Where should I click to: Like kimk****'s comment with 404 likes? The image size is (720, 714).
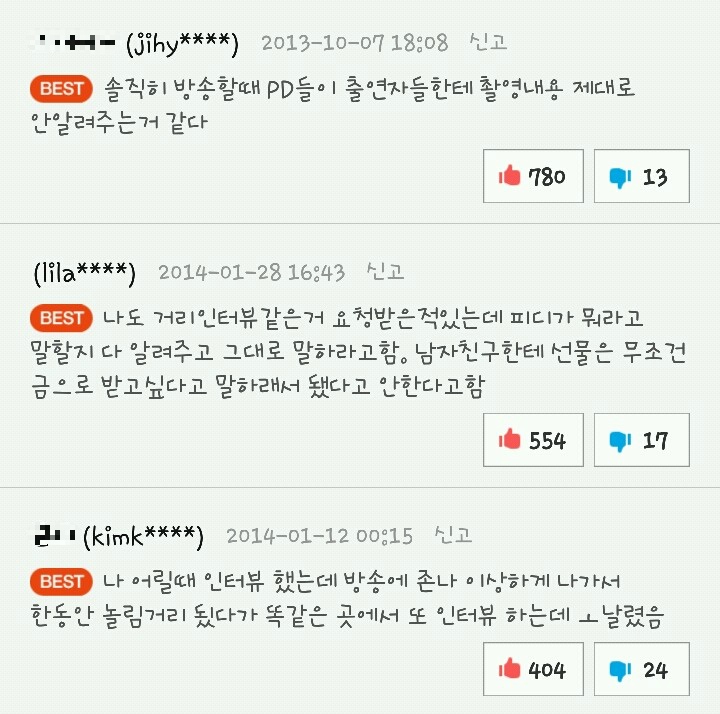point(533,669)
